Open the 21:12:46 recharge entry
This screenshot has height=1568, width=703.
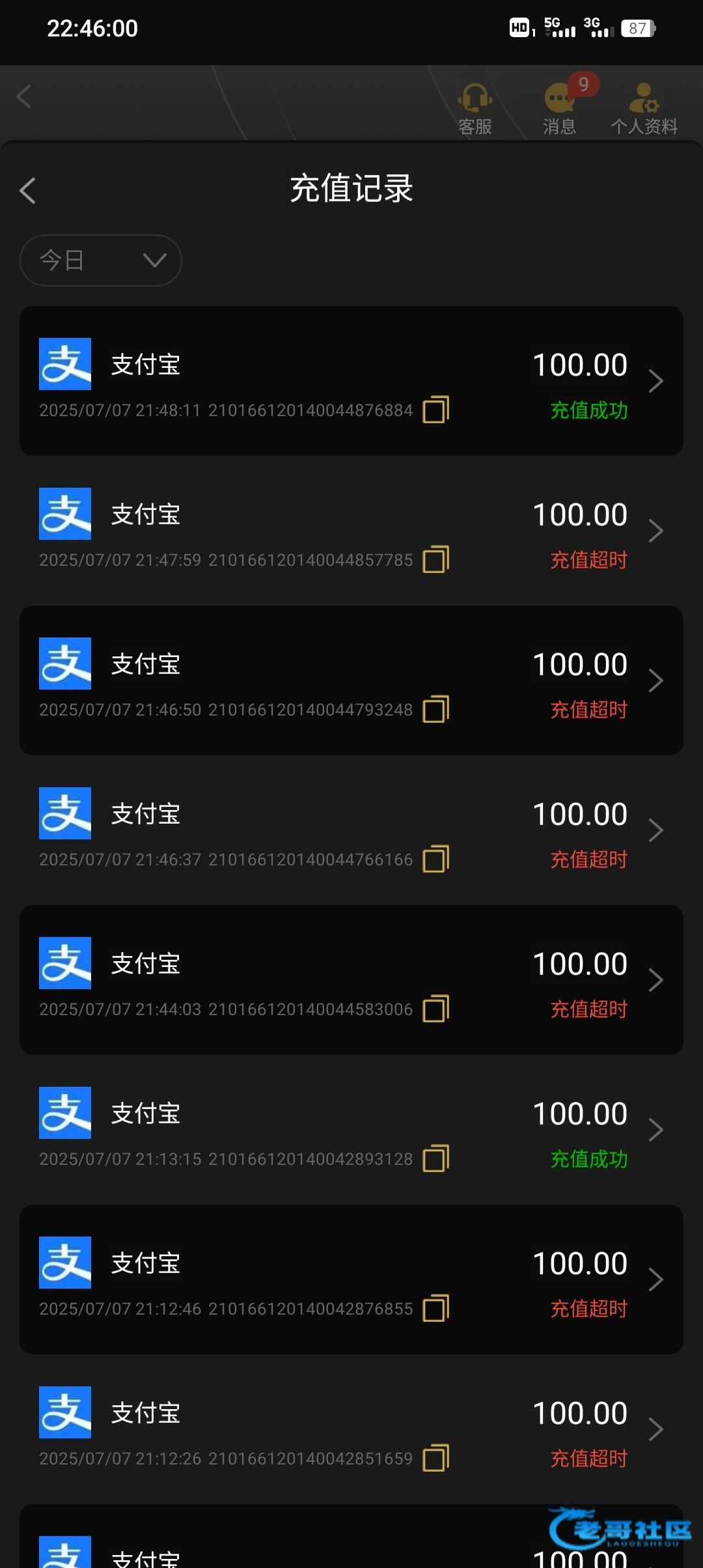351,1280
